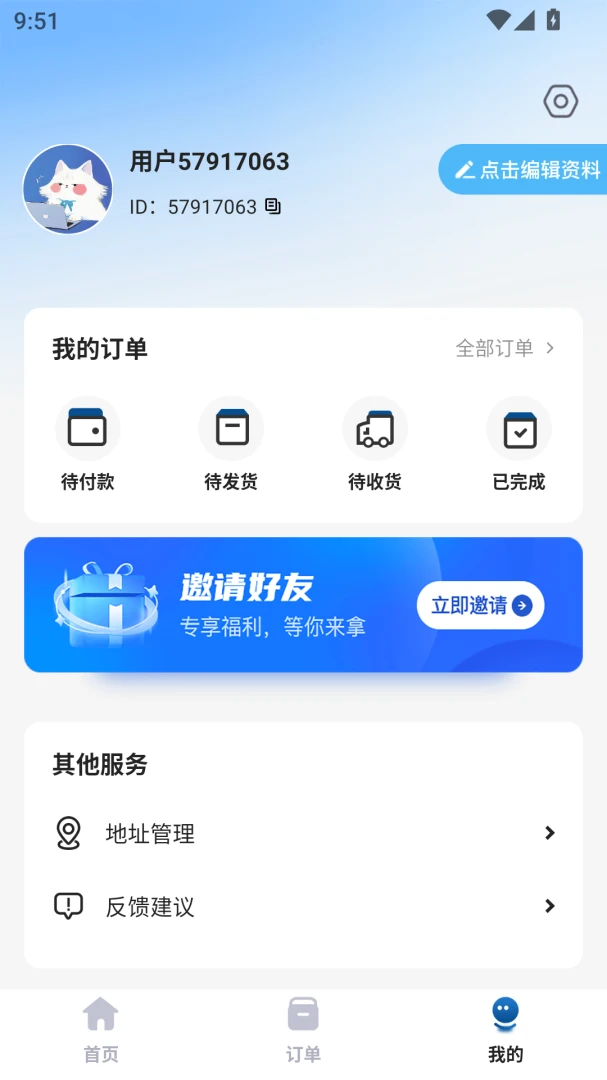Open 待发货 awaiting shipment orders
Screen dimensions: 607x1080
232,444
